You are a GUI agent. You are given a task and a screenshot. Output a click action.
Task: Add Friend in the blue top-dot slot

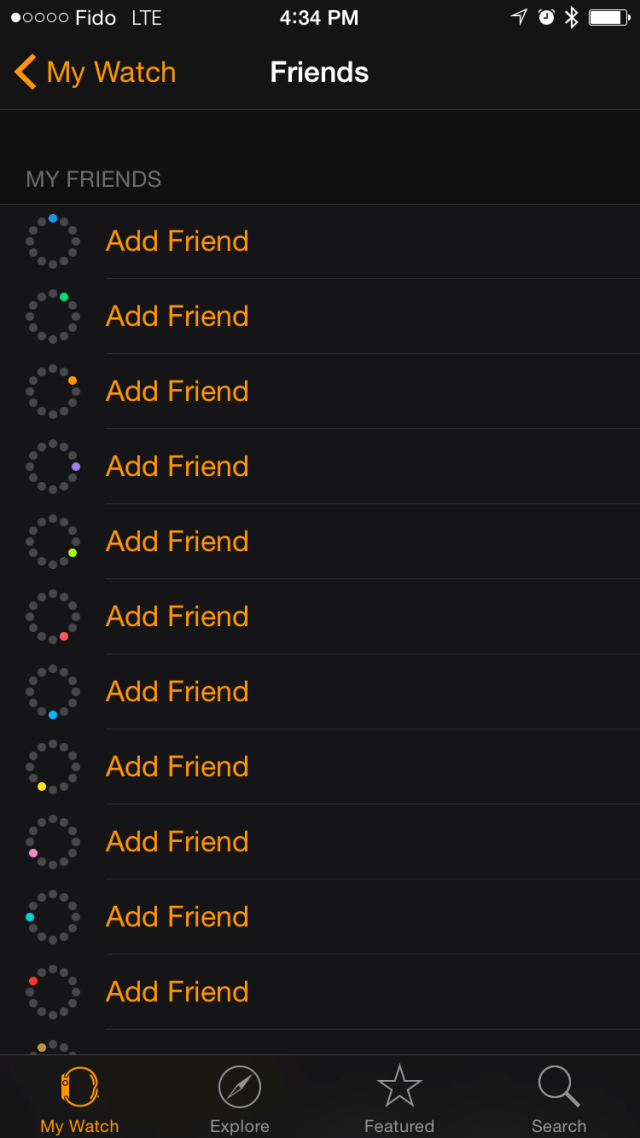coord(177,242)
